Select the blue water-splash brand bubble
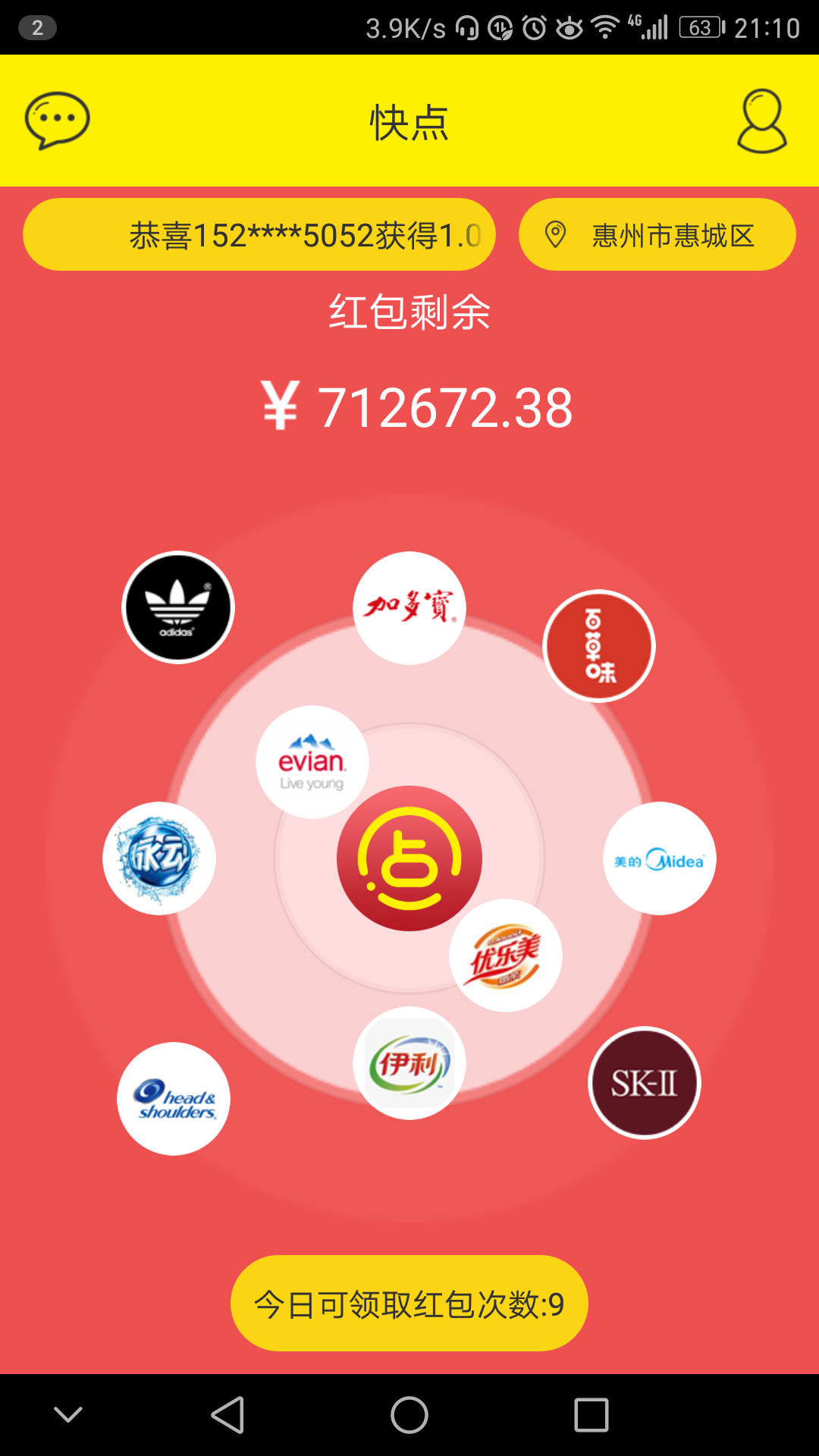This screenshot has height=1456, width=819. point(159,858)
